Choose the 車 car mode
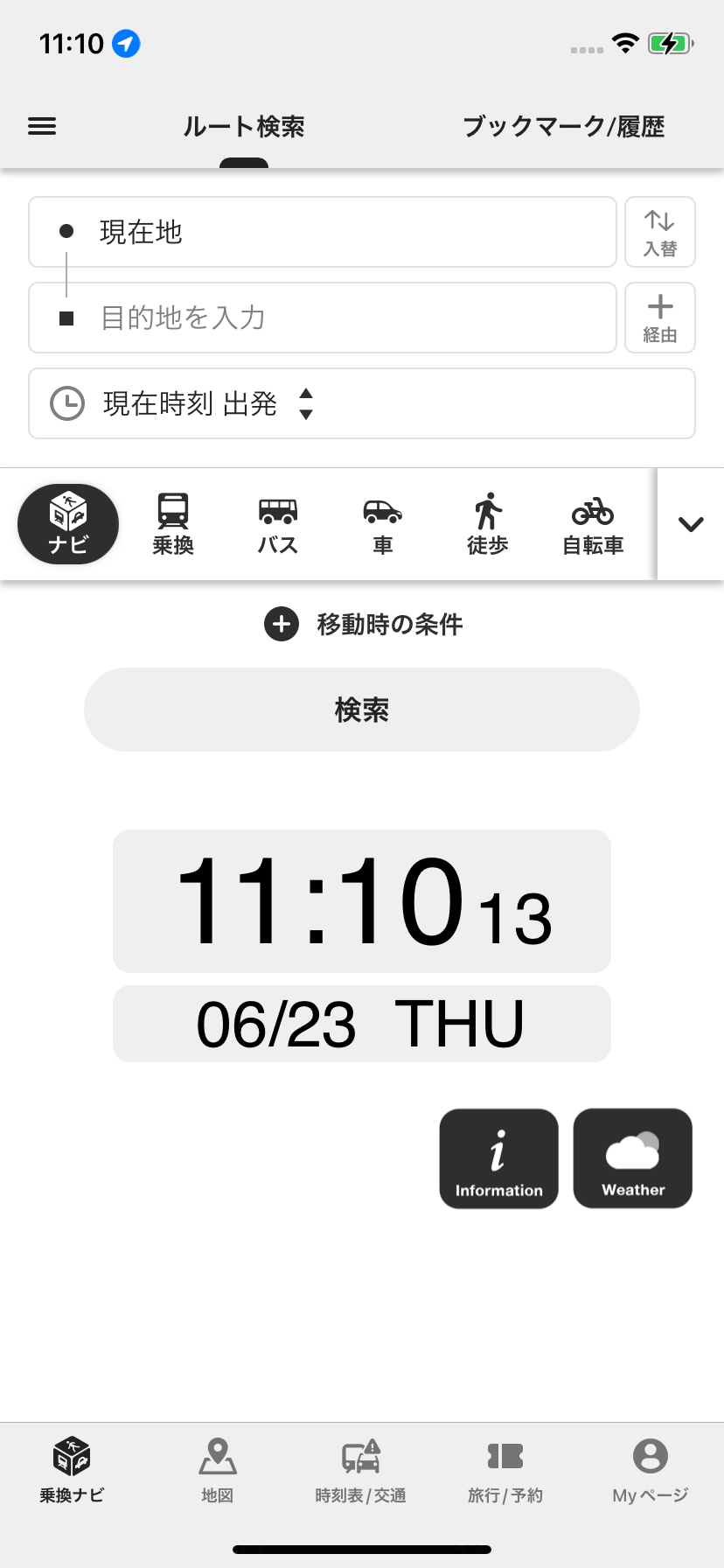The height and width of the screenshot is (1568, 724). (x=383, y=524)
